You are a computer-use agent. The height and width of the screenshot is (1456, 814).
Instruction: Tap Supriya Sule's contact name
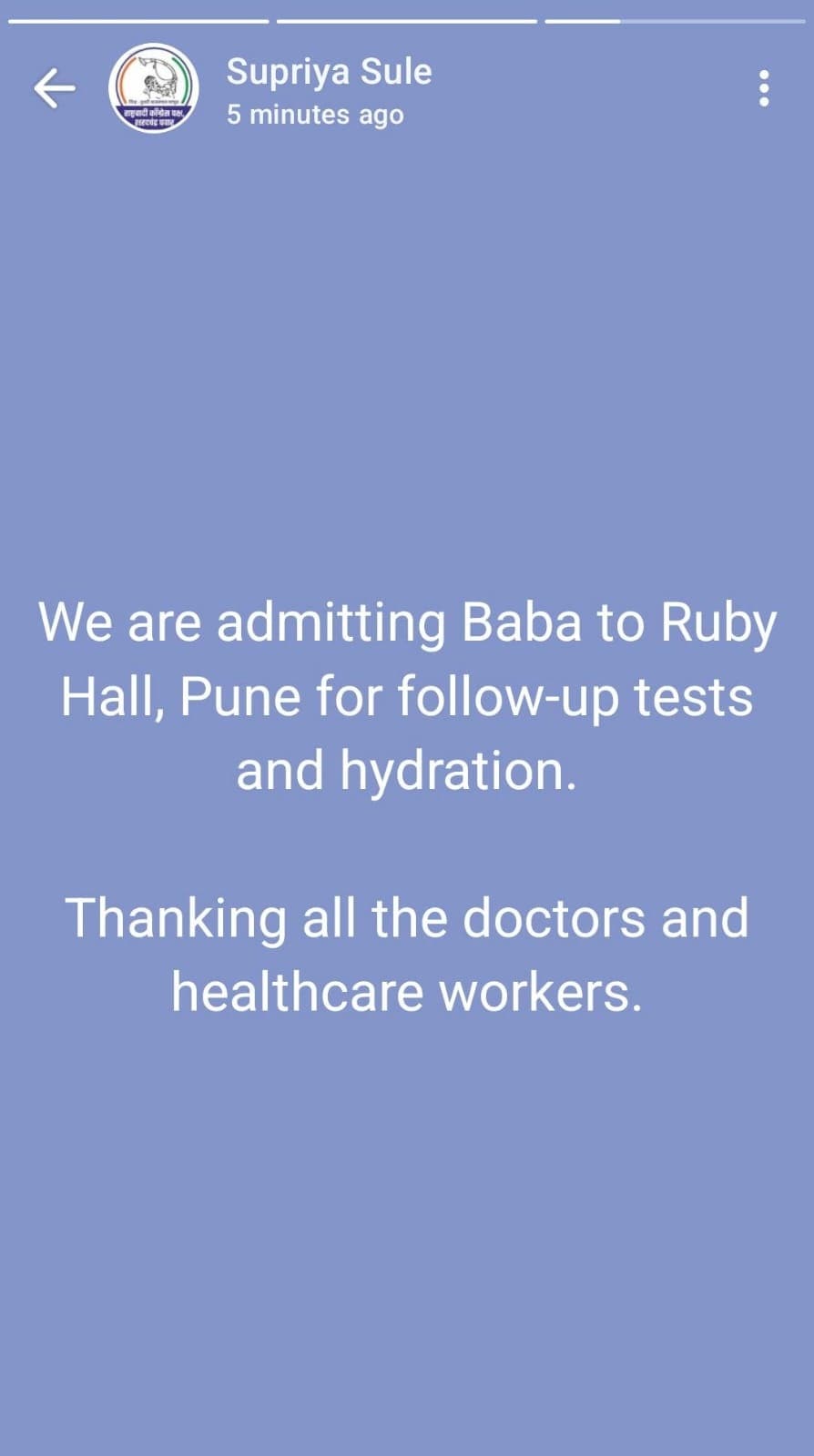329,72
